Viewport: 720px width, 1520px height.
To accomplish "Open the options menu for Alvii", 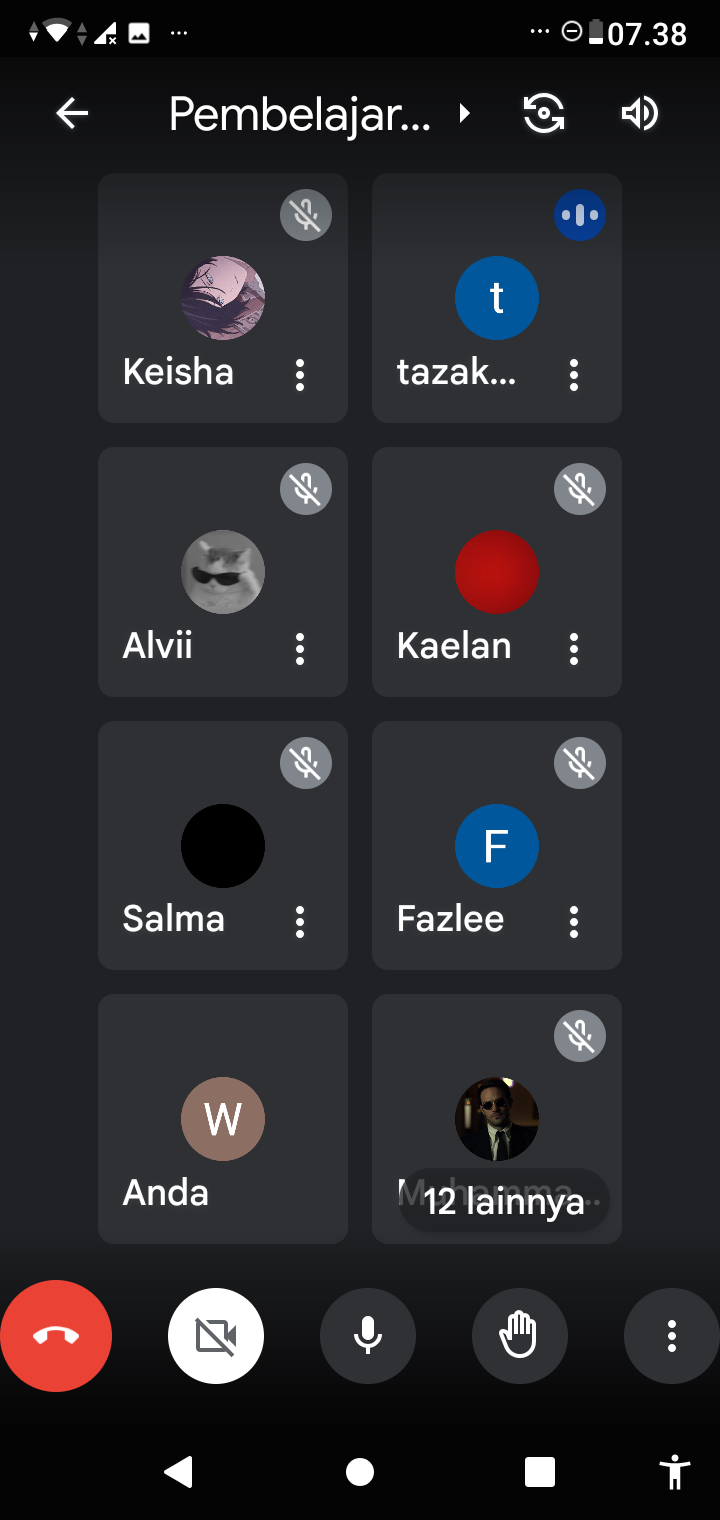I will (300, 649).
